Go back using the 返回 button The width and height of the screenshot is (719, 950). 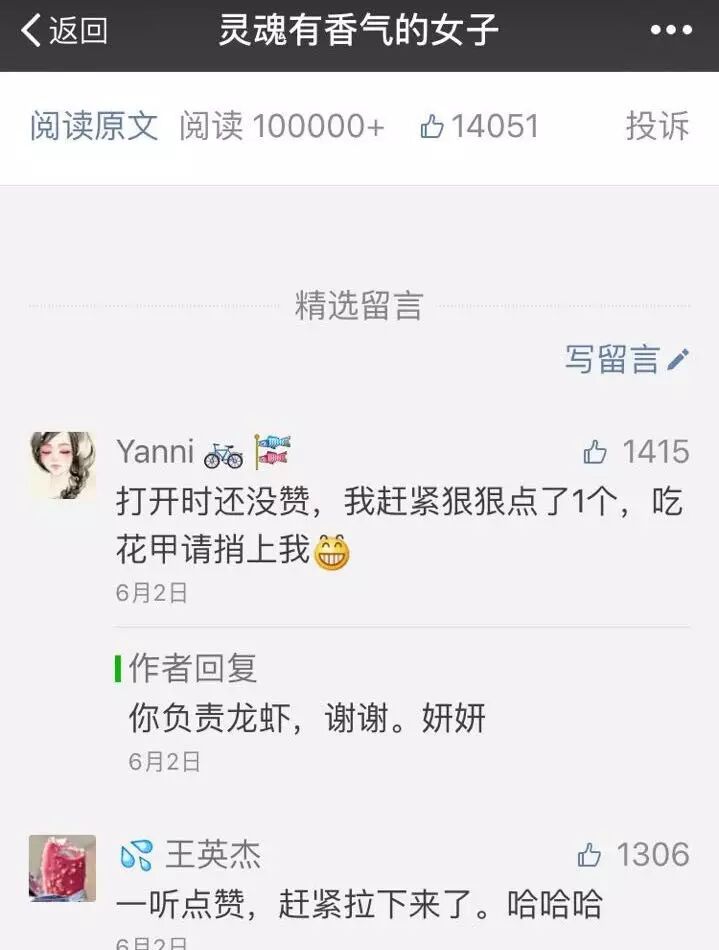[x=65, y=31]
